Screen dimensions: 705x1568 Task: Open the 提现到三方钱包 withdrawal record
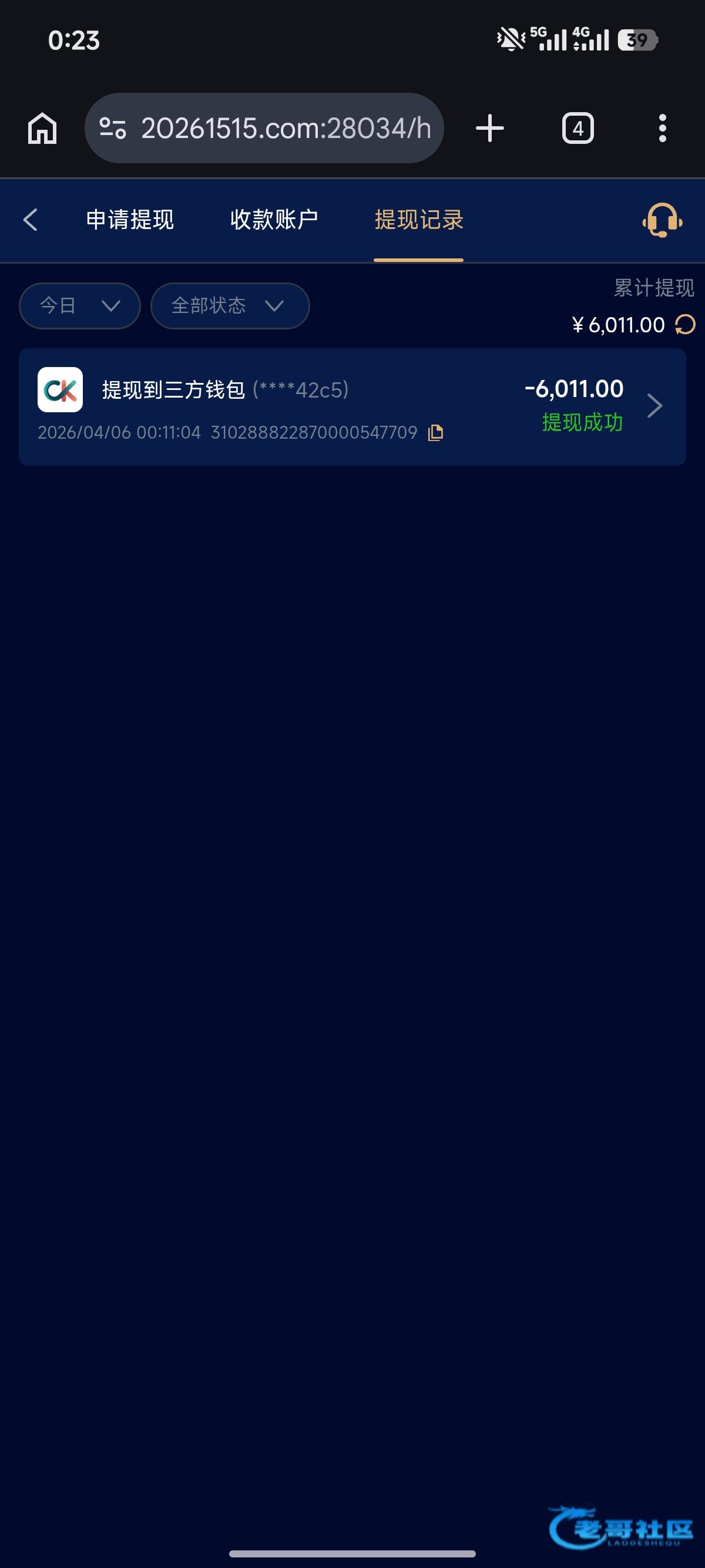pyautogui.click(x=352, y=406)
